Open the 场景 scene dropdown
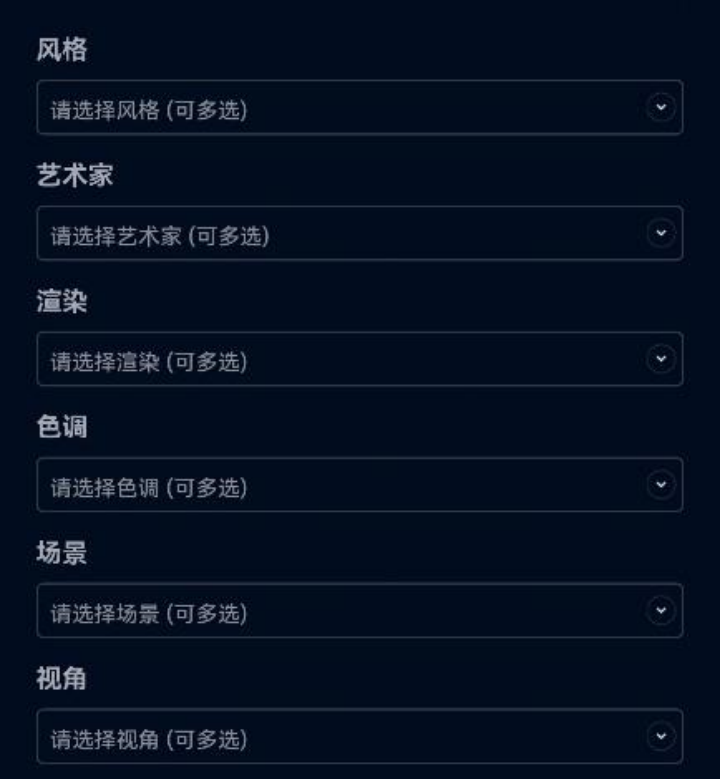Screen dimensions: 720x779 pyautogui.click(x=360, y=611)
